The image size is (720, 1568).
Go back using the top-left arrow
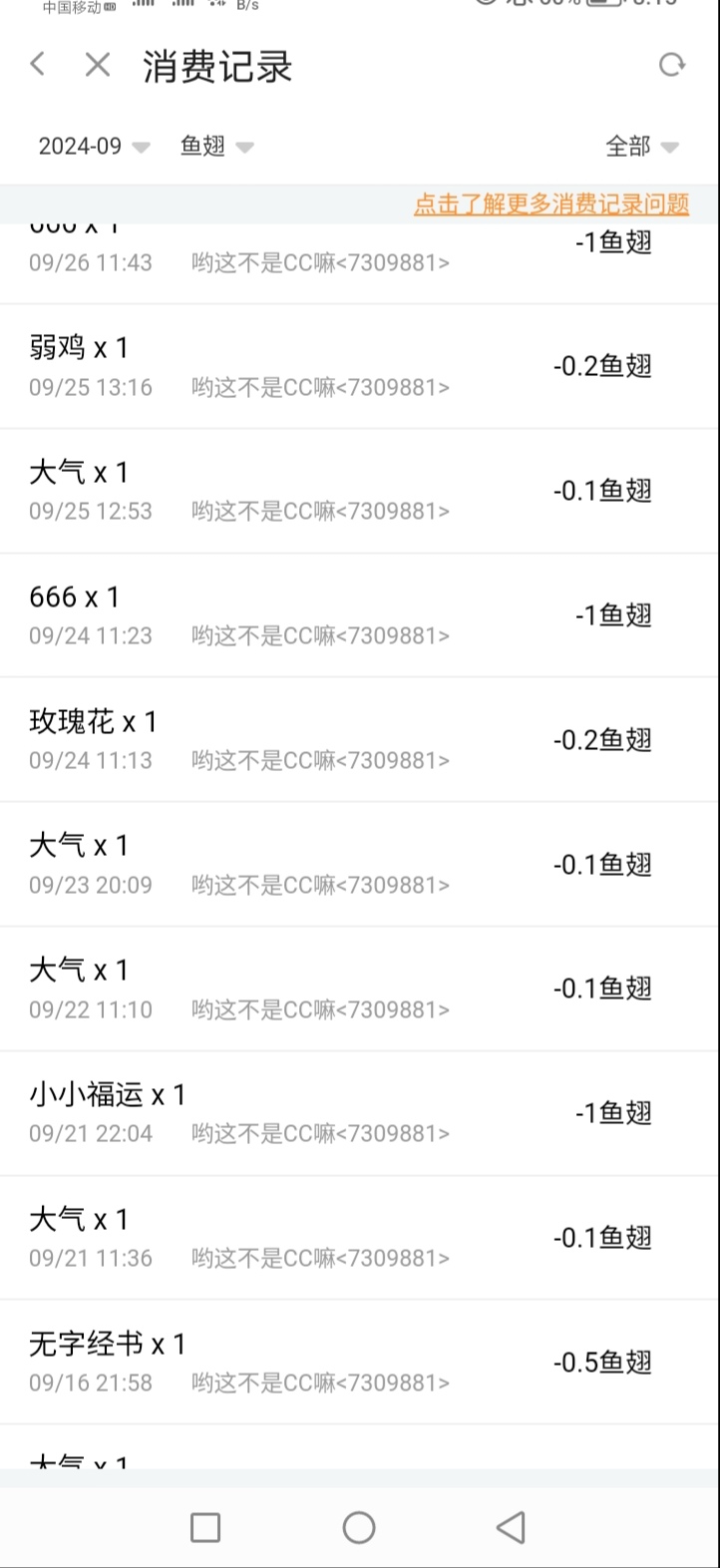click(x=38, y=65)
